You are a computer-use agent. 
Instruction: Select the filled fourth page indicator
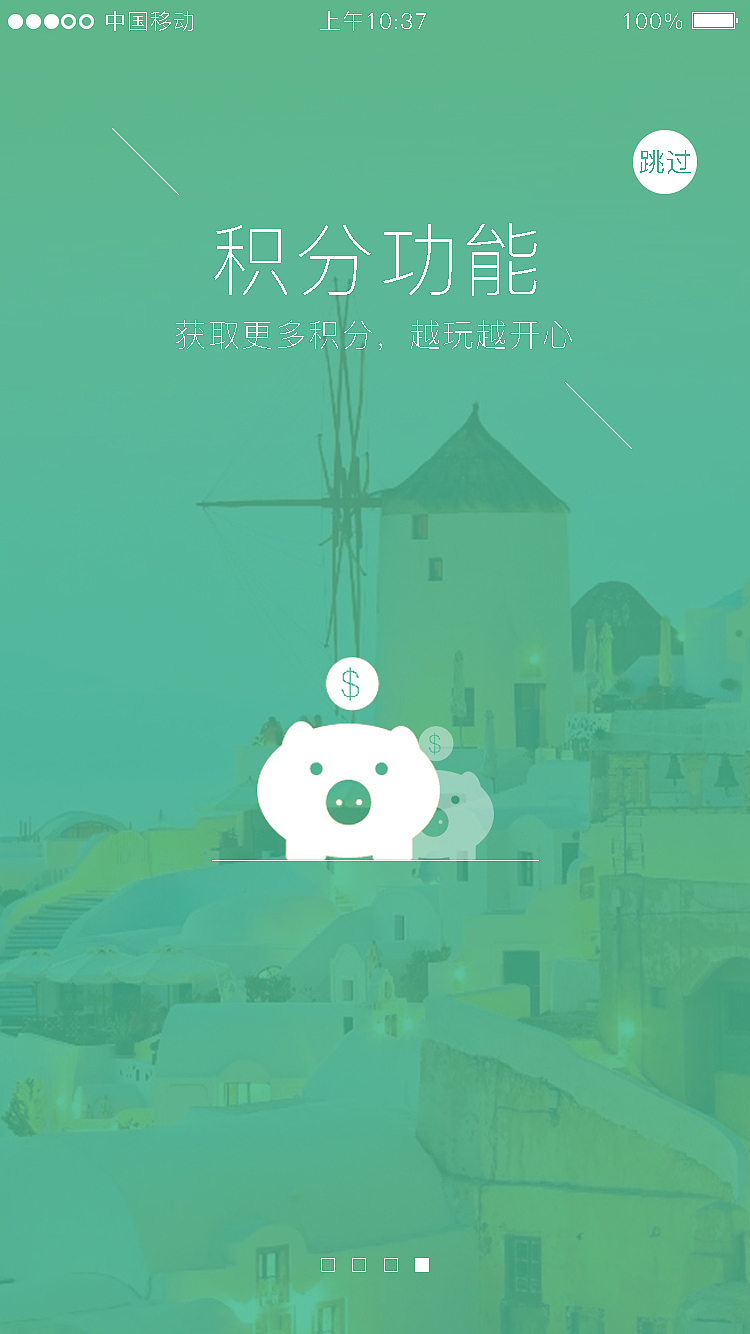(x=420, y=1263)
